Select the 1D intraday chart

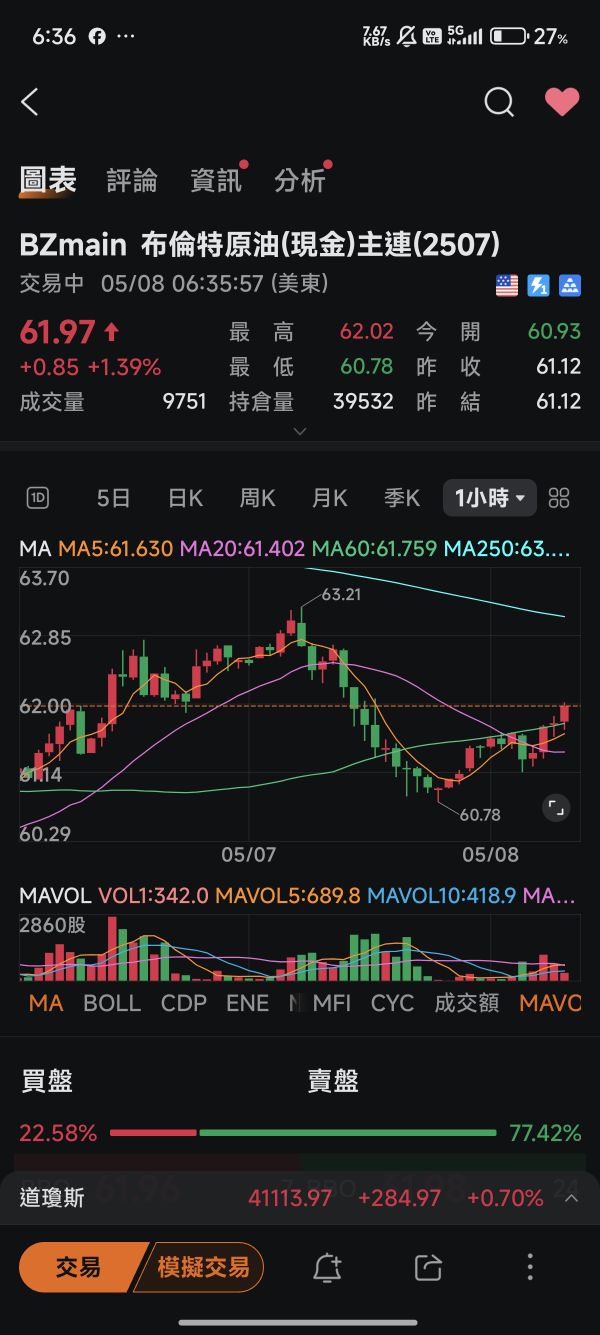pos(39,498)
